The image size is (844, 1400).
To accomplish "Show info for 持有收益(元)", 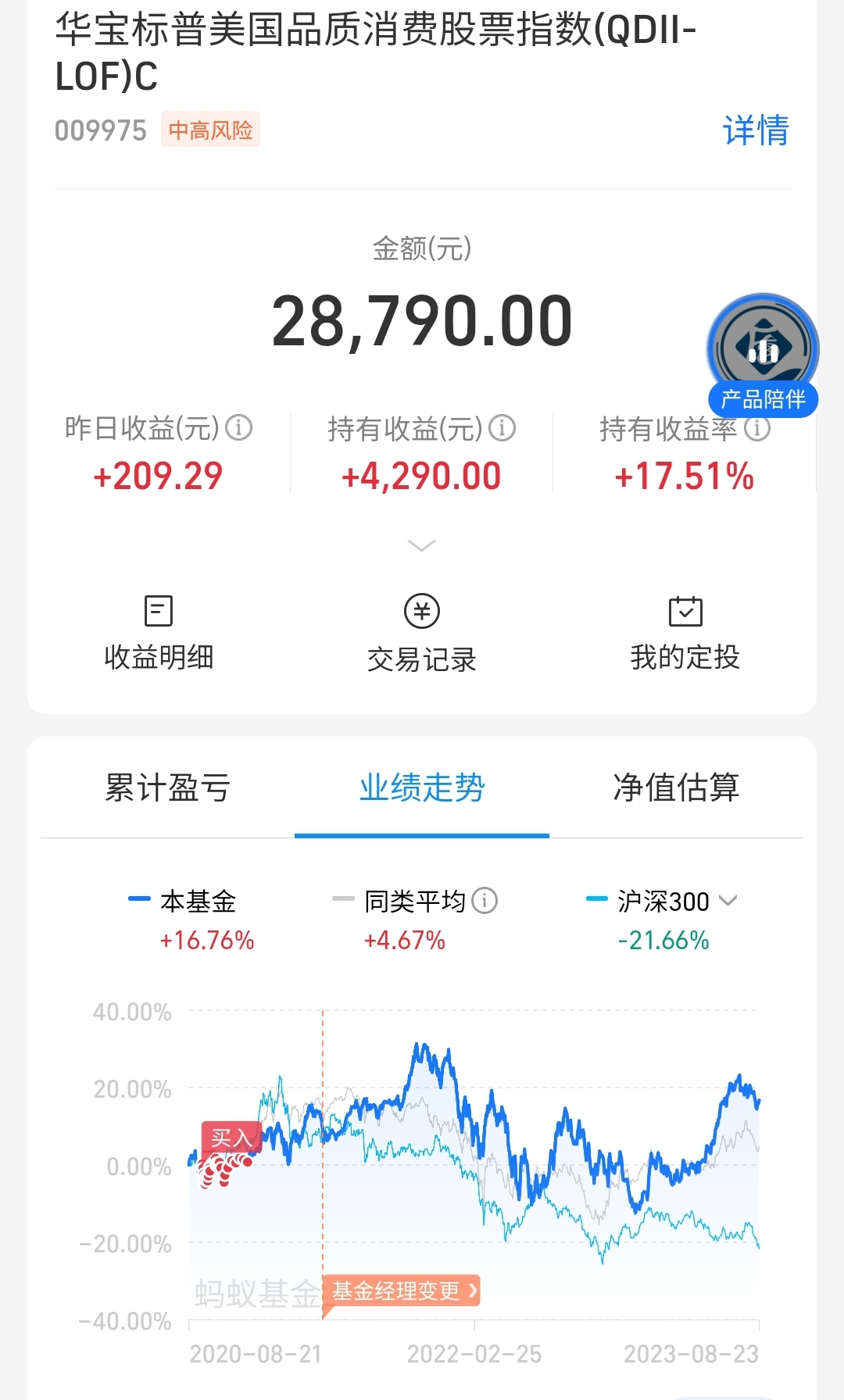I will [x=502, y=428].
